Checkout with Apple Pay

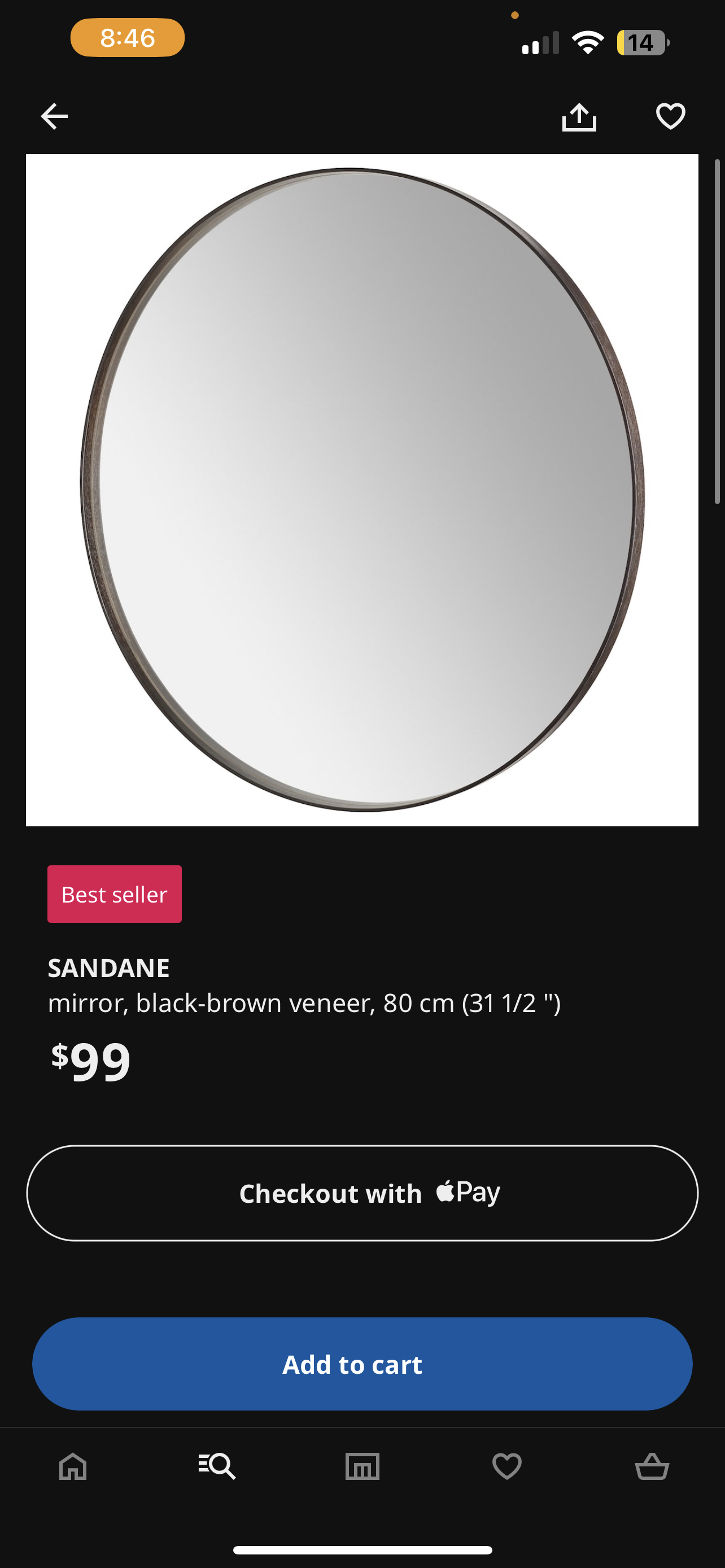coord(362,1193)
